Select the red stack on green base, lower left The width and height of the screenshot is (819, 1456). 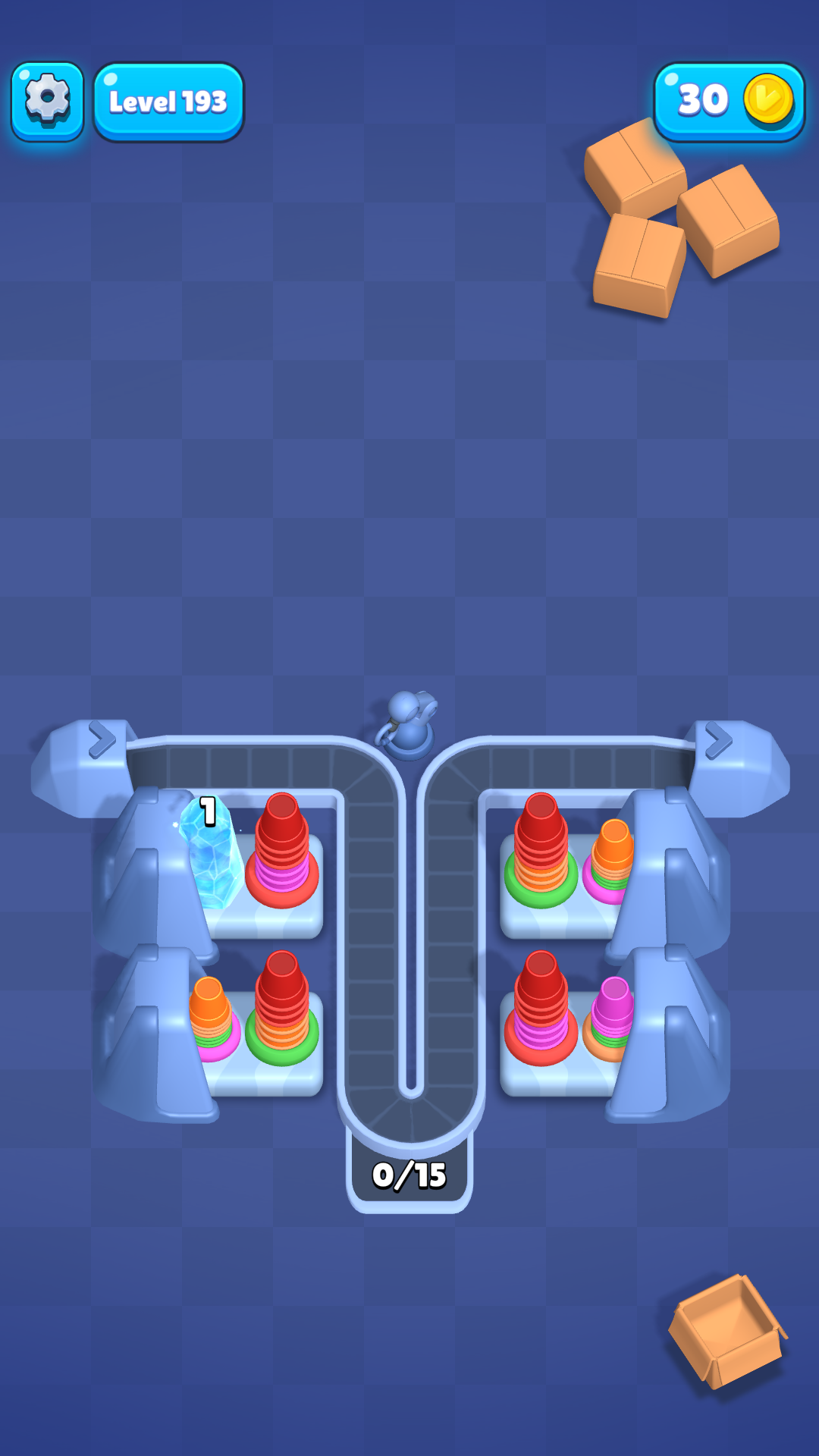tap(282, 1010)
